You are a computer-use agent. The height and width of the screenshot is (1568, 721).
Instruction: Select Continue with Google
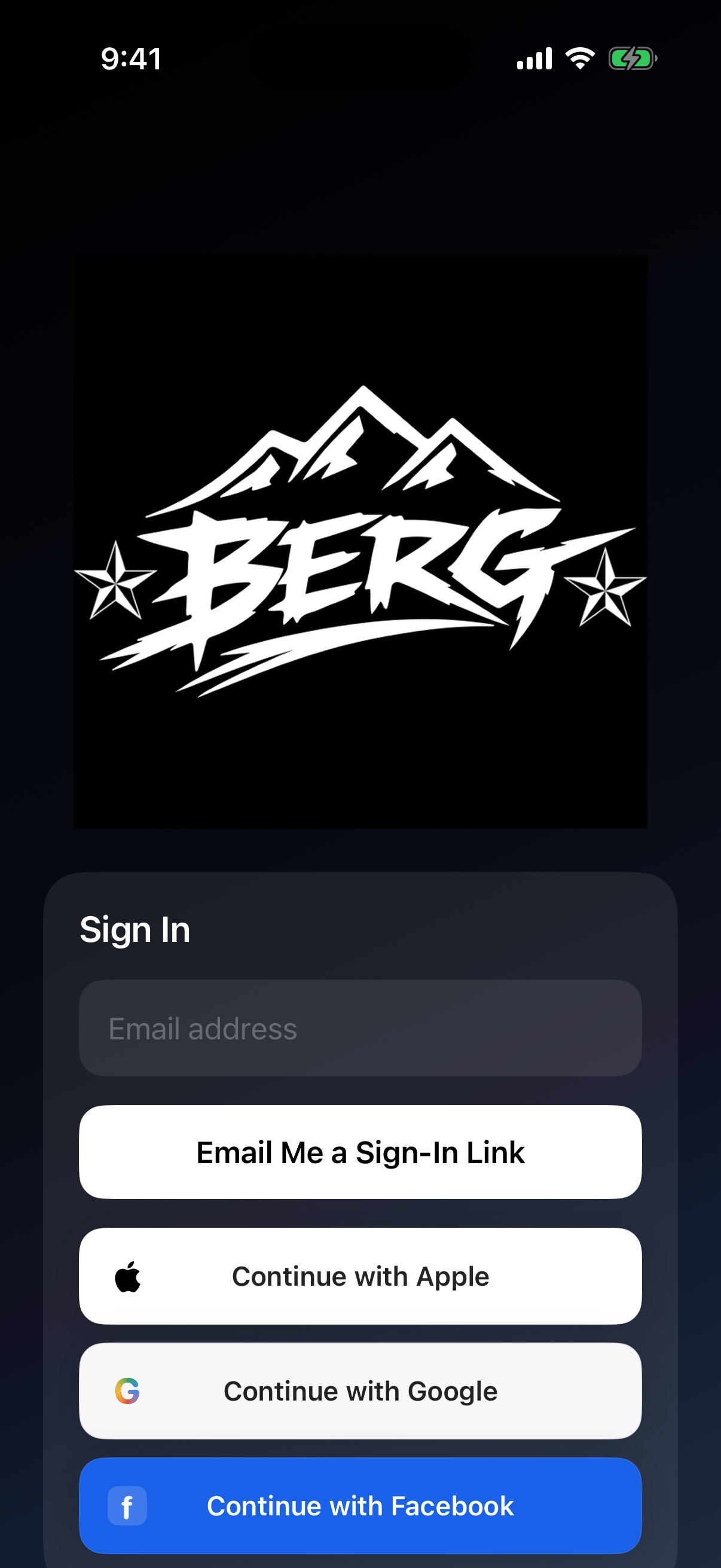[360, 1390]
